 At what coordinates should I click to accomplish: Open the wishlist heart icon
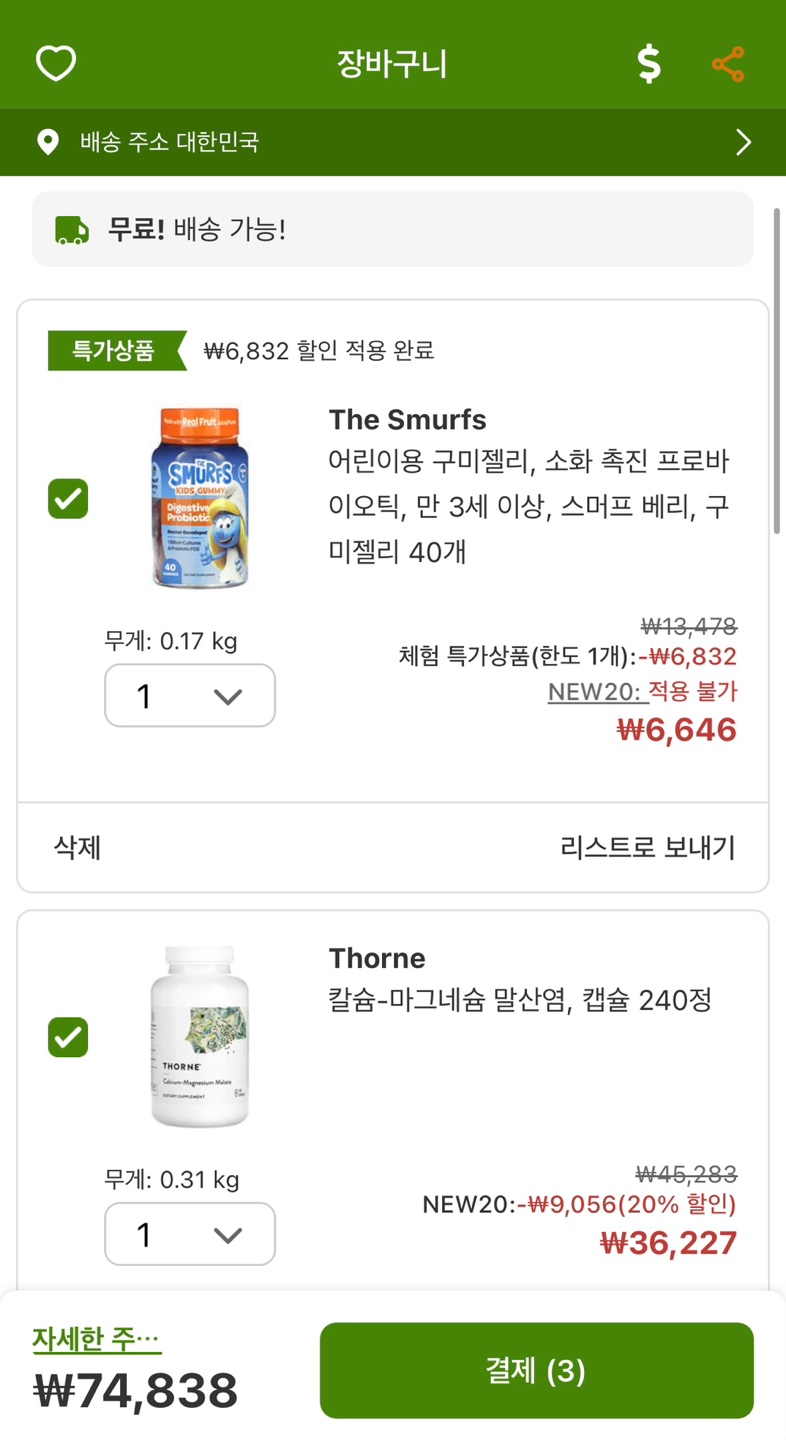coord(55,62)
